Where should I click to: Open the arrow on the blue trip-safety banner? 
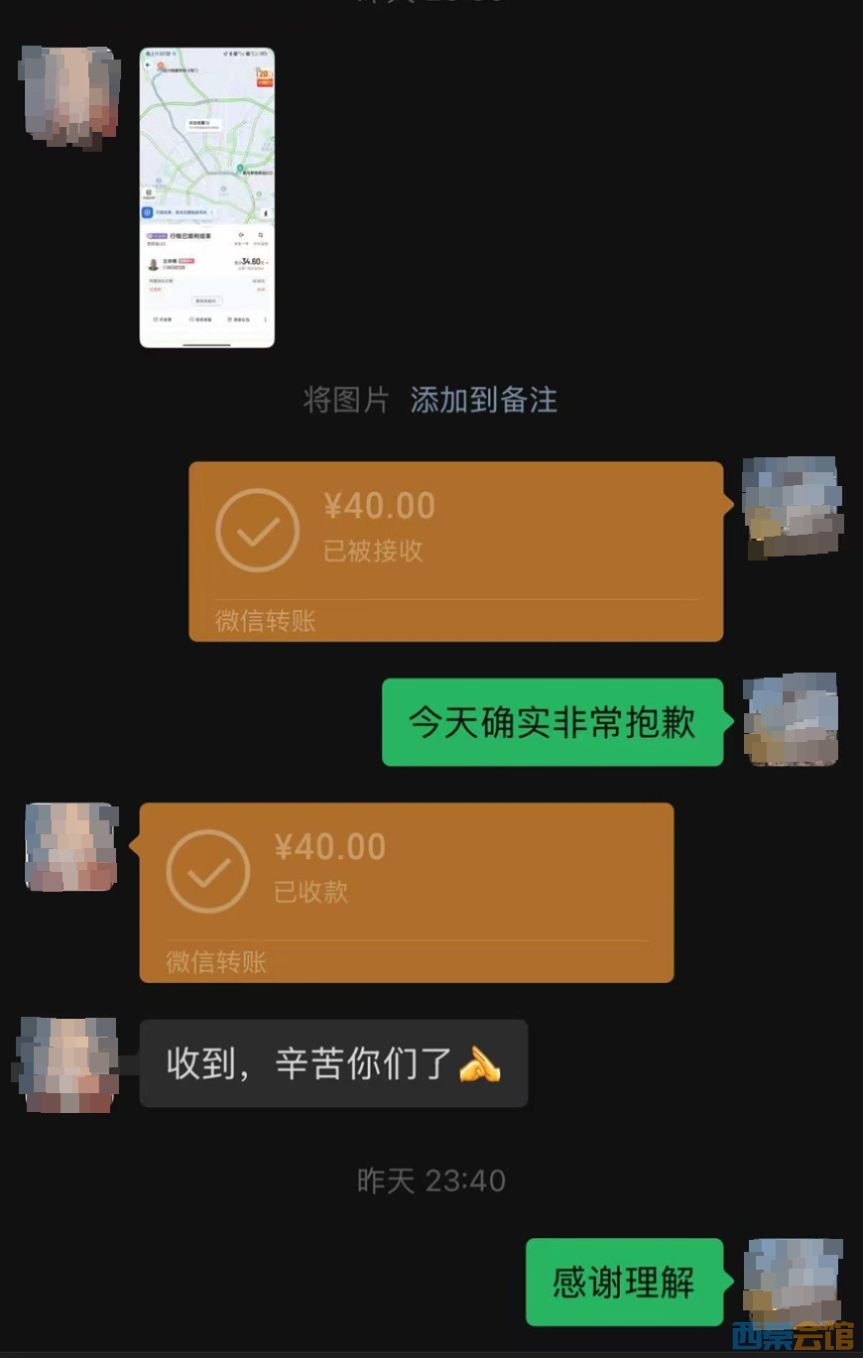click(213, 213)
